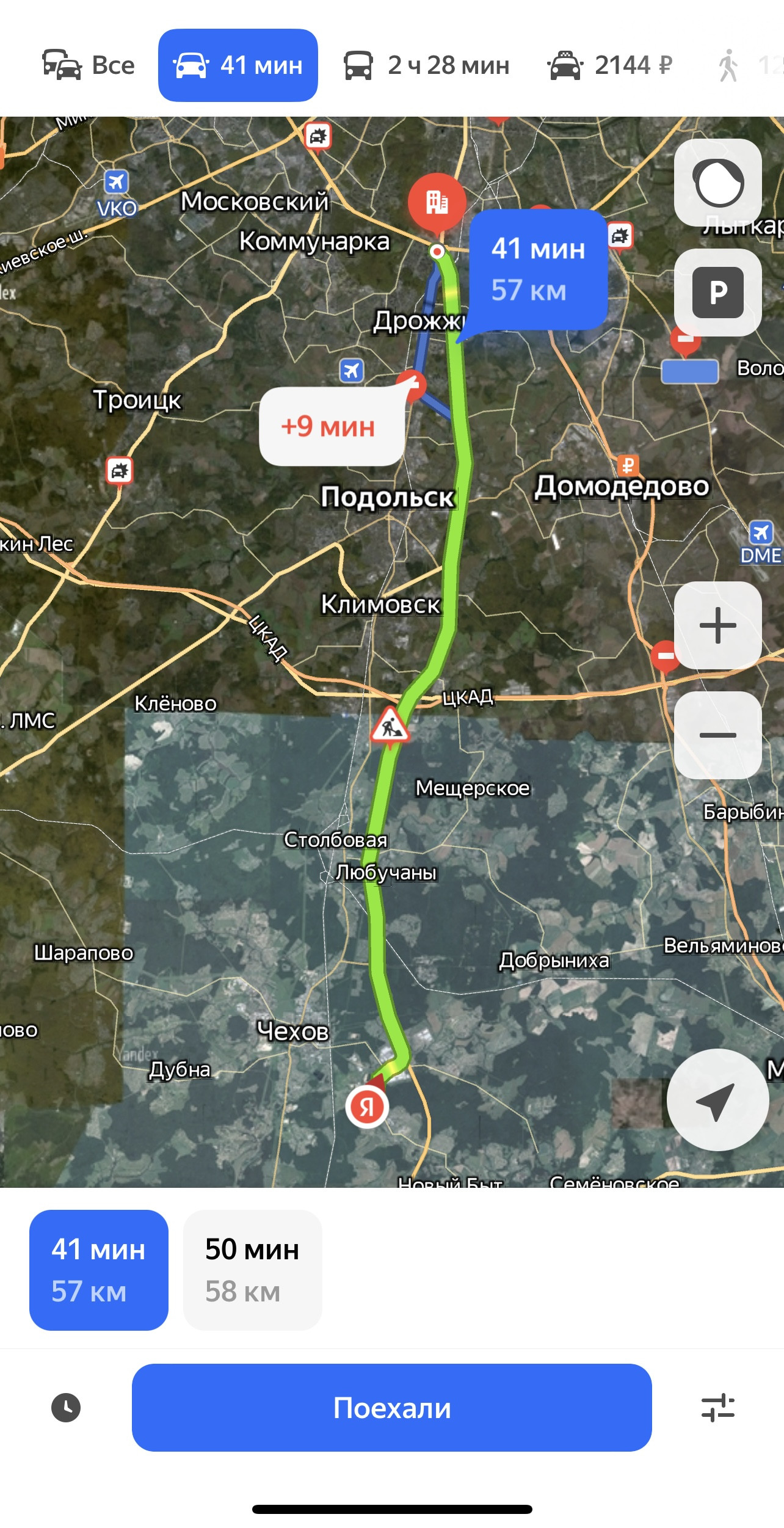Center the map on my location
This screenshot has height=1528, width=784.
pyautogui.click(x=717, y=1101)
